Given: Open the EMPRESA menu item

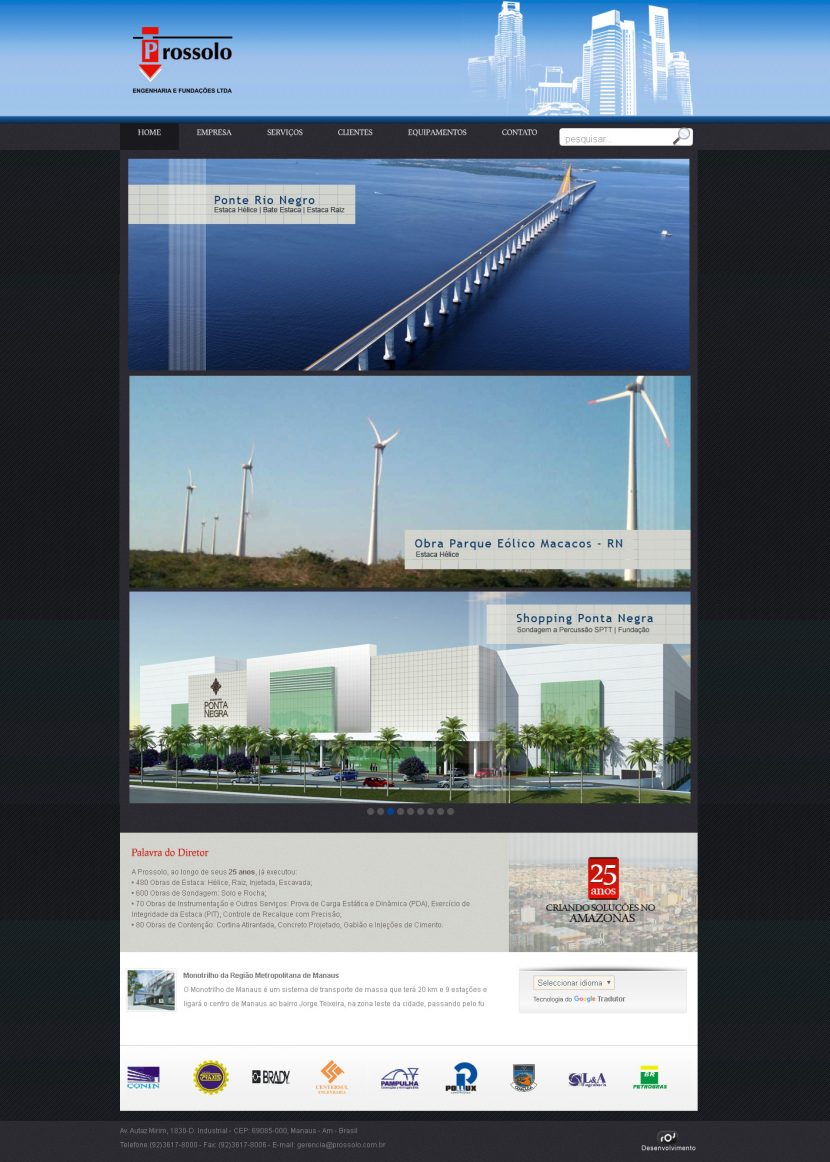Looking at the screenshot, I should (214, 133).
